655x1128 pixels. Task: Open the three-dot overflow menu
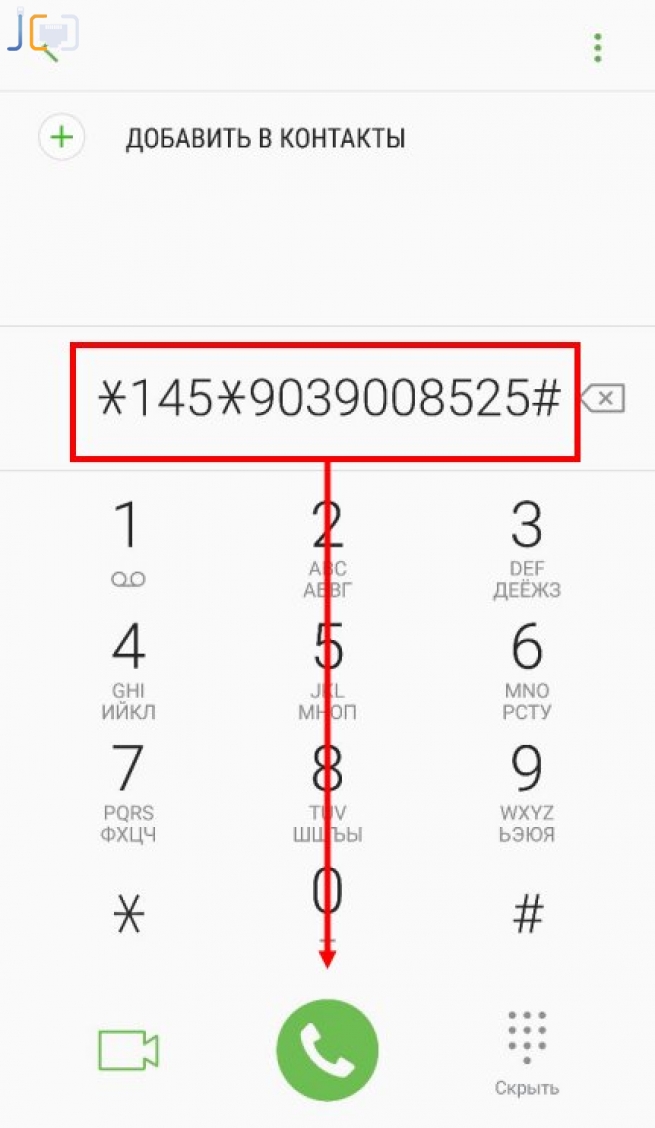coord(598,47)
